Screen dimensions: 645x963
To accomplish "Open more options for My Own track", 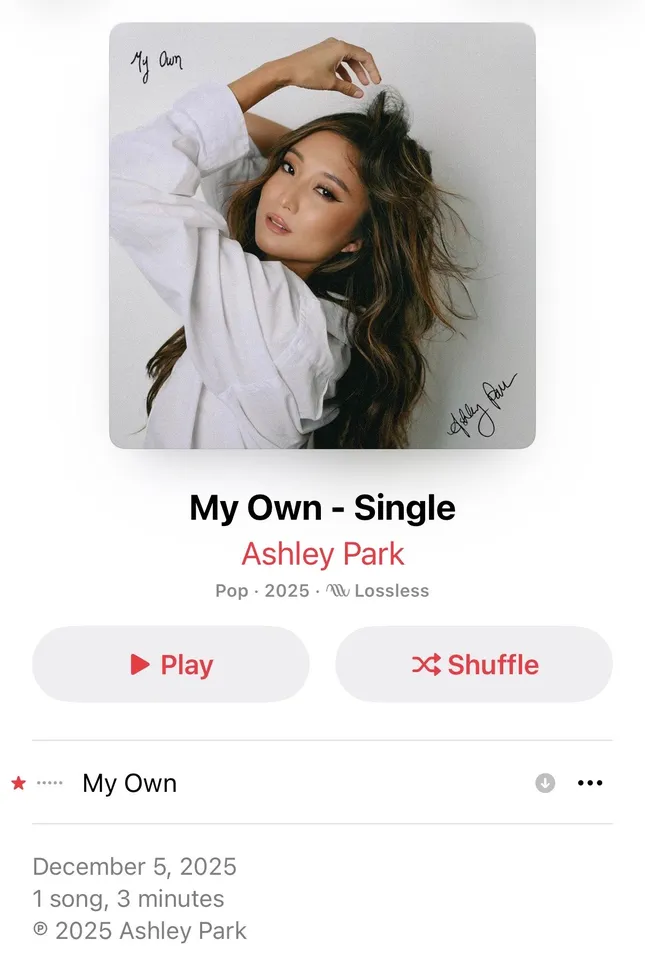I will click(591, 783).
